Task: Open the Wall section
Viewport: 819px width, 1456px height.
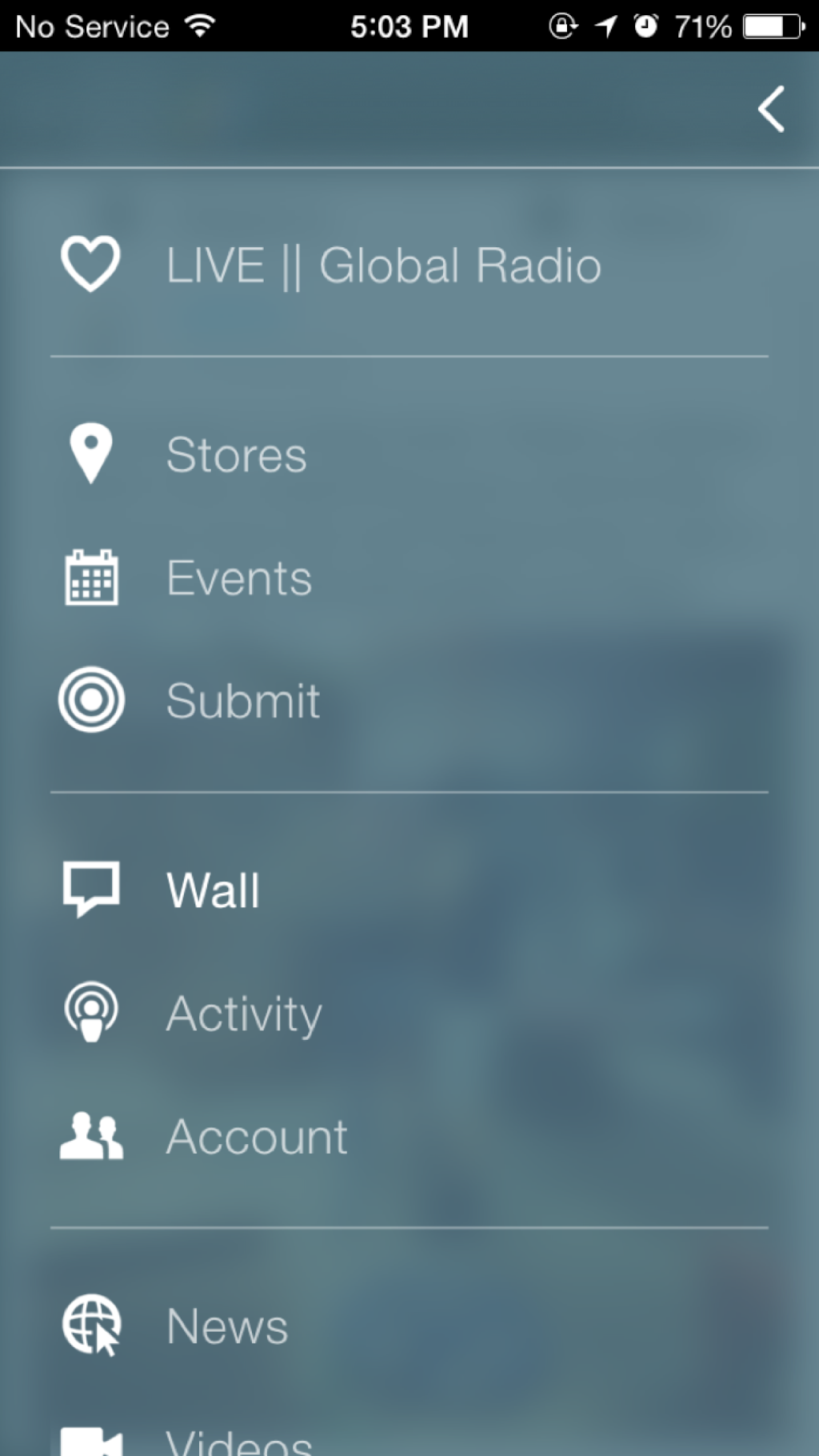Action: [213, 890]
